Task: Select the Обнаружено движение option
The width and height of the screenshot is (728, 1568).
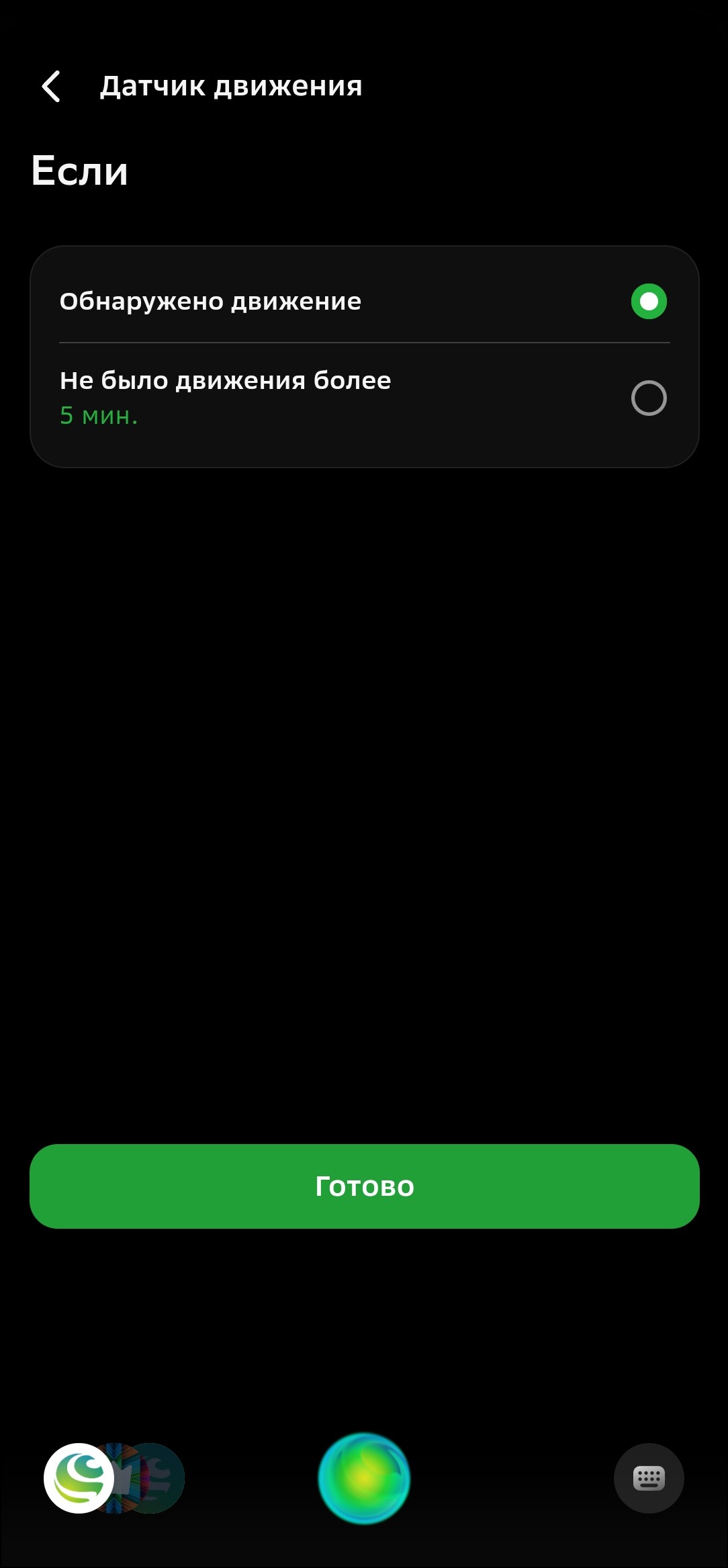Action: tap(648, 301)
